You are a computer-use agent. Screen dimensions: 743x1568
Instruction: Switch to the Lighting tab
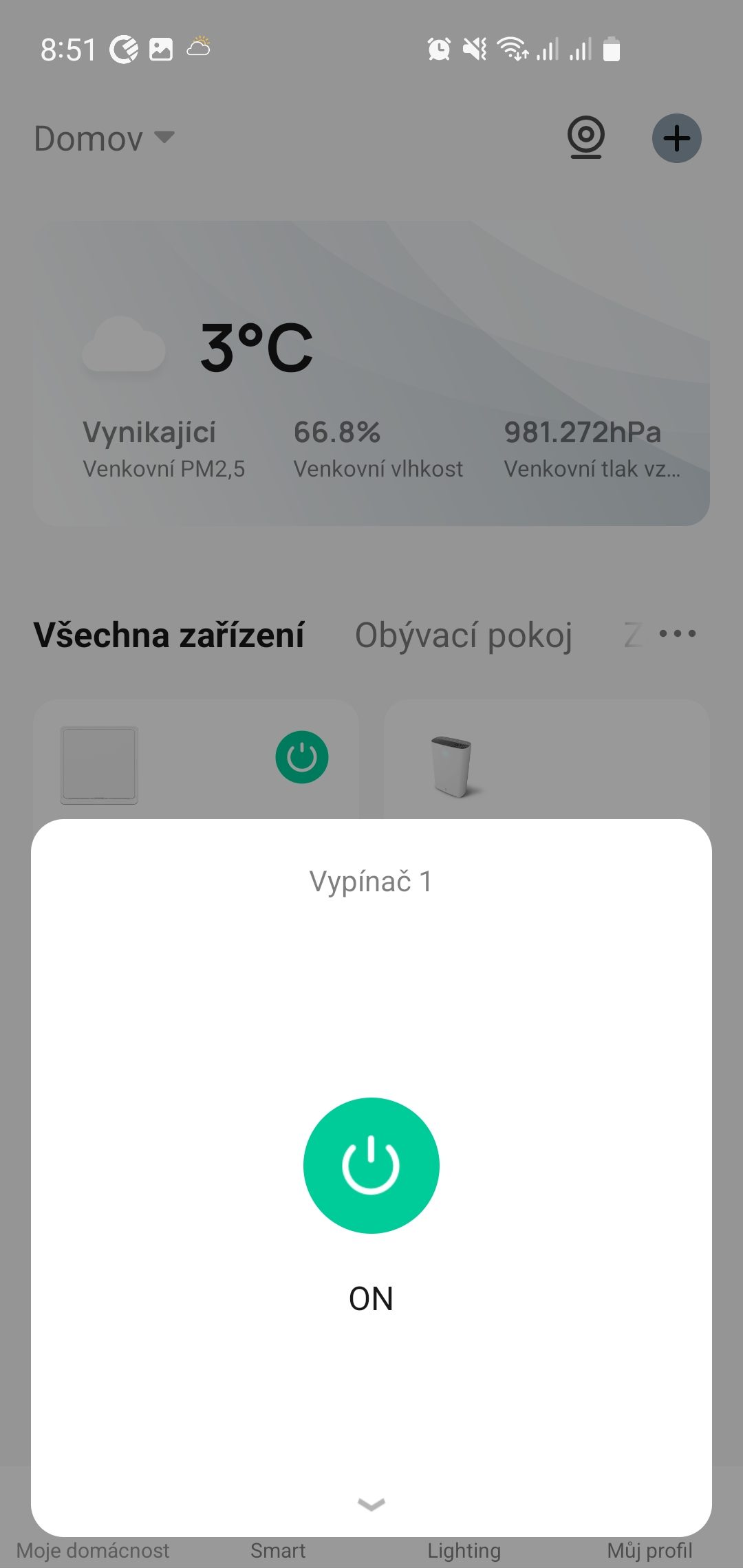(464, 1551)
